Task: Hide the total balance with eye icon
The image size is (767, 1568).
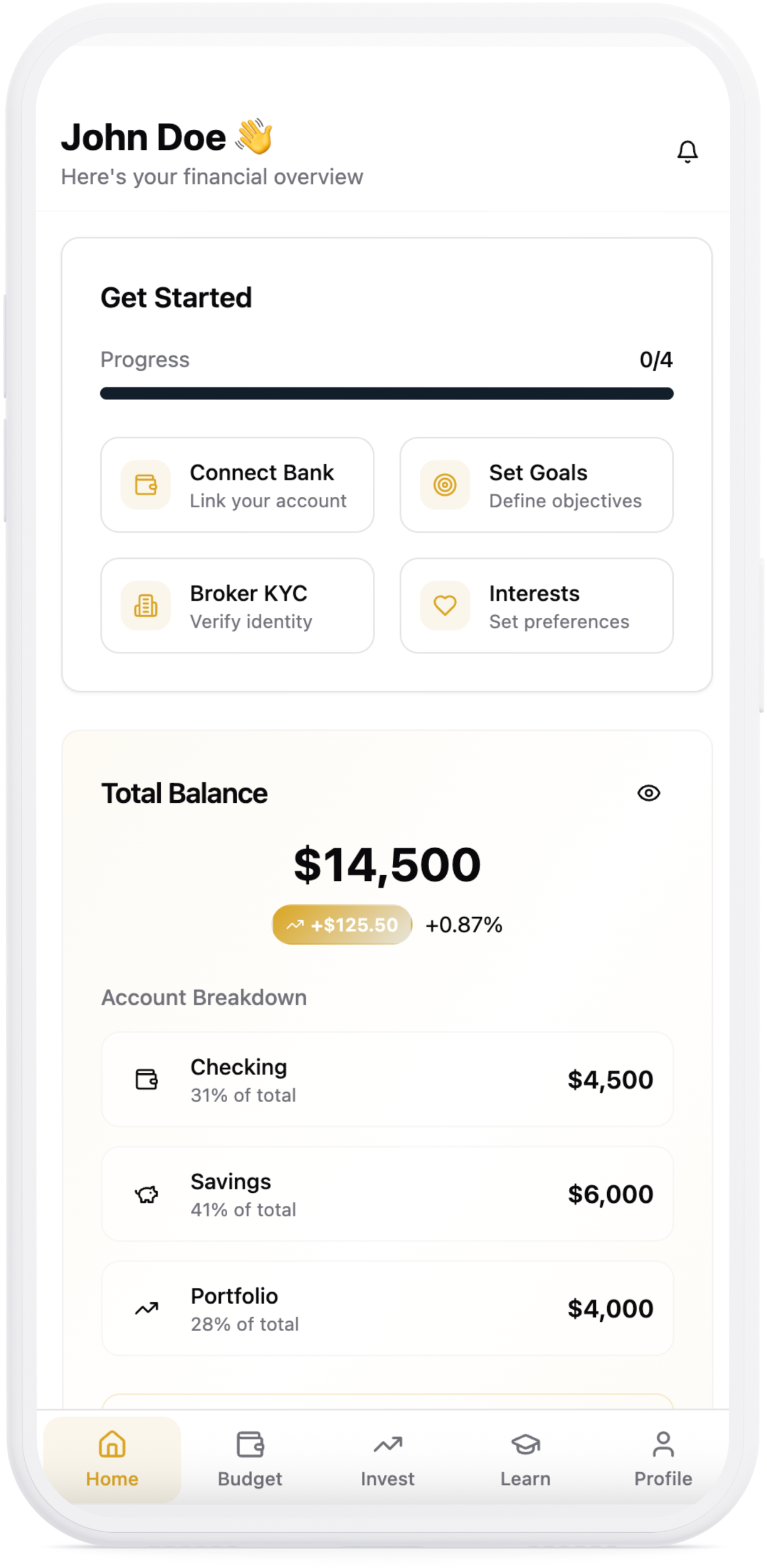Action: click(648, 793)
